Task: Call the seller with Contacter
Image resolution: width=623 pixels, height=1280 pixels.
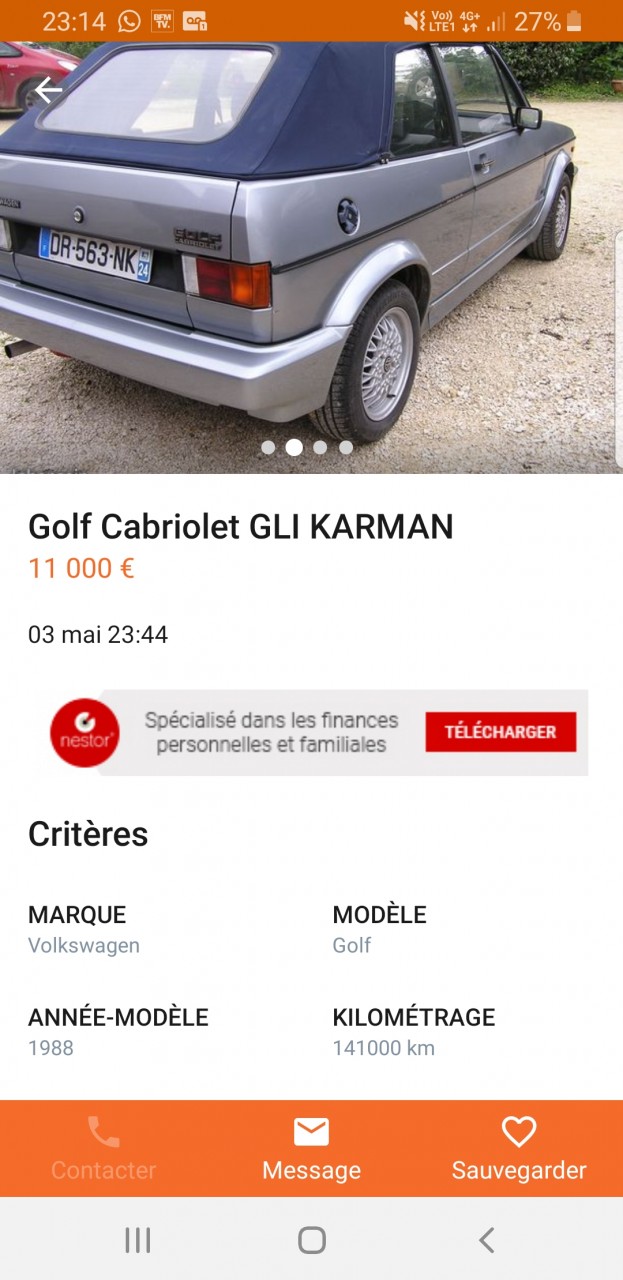Action: click(104, 1148)
